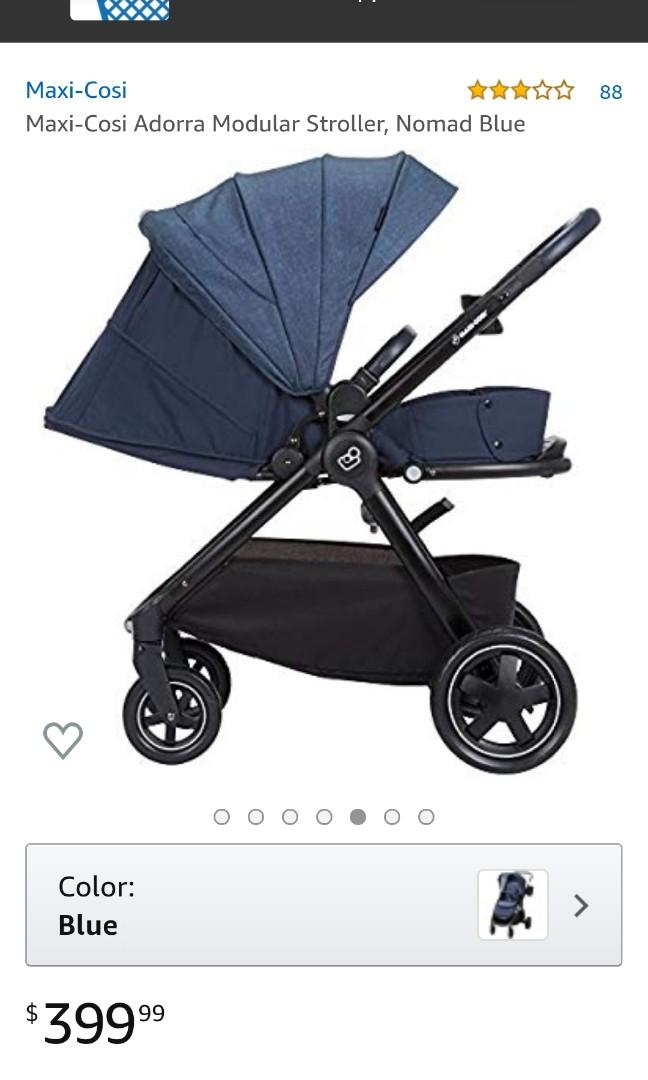Open the stroller product image
Viewport: 648px width, 1080px height.
click(x=324, y=460)
